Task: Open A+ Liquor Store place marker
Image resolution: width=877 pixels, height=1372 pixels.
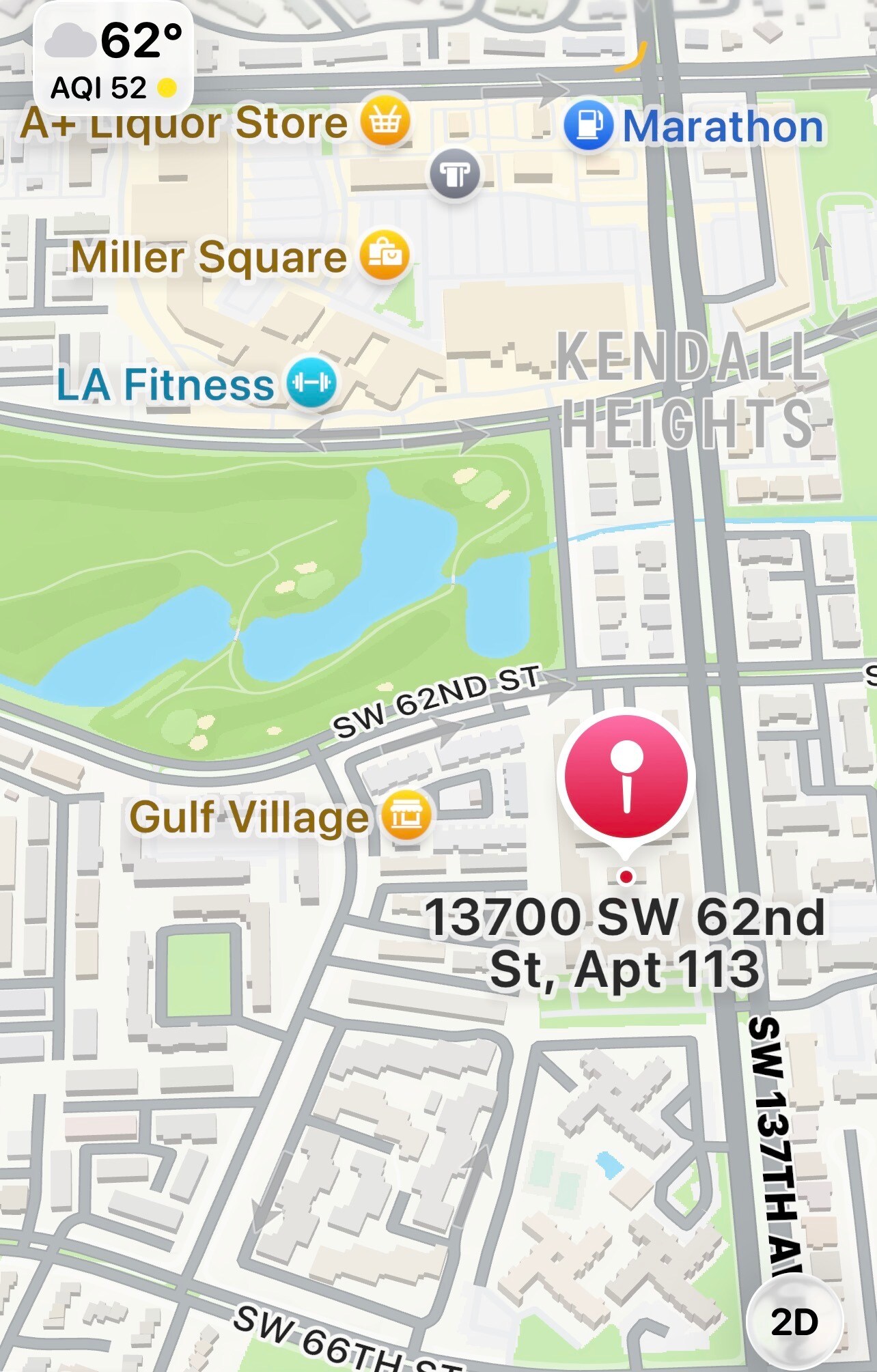Action: [x=385, y=122]
